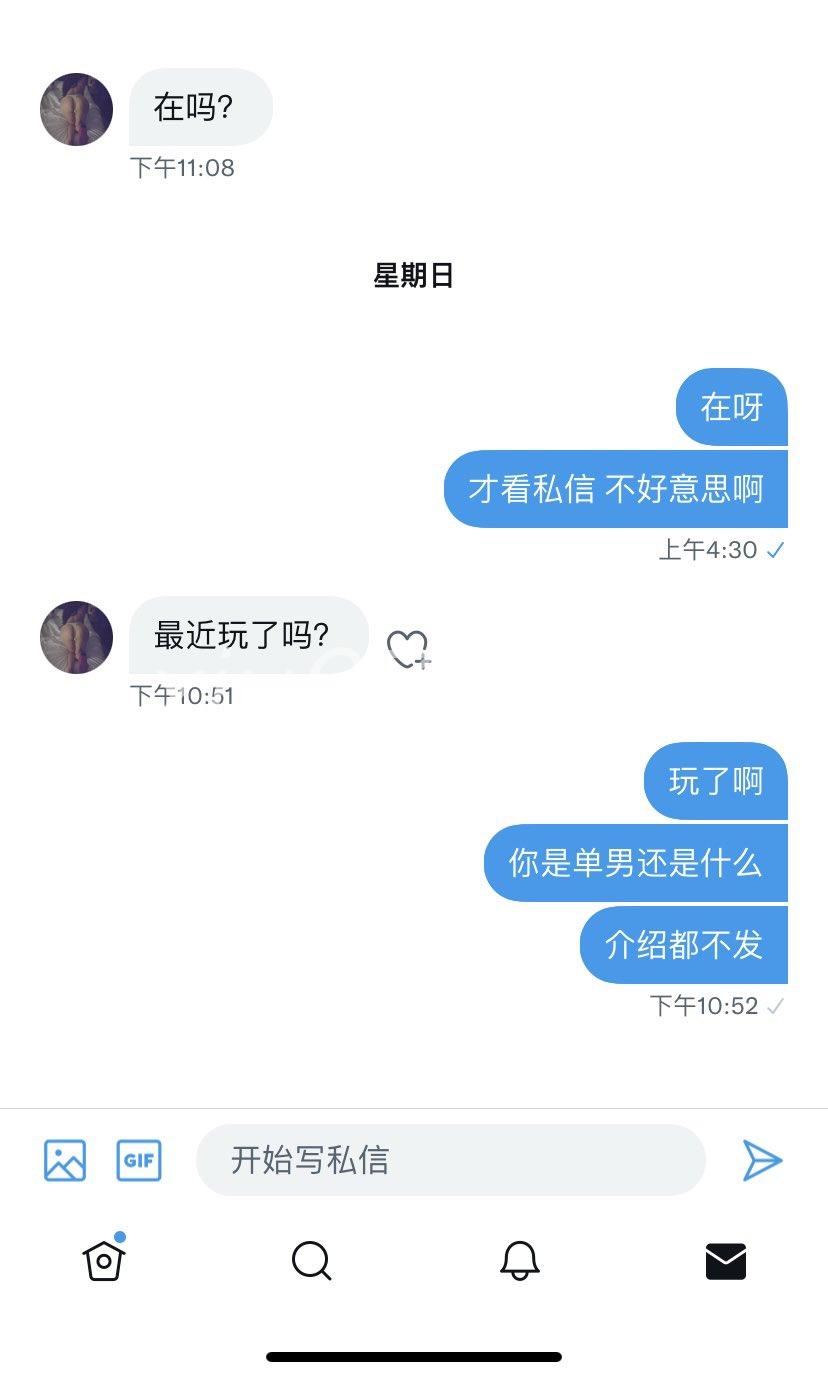Screen dimensions: 828x1376
Task: Open the Messages envelope tab
Action: pyautogui.click(x=726, y=1261)
